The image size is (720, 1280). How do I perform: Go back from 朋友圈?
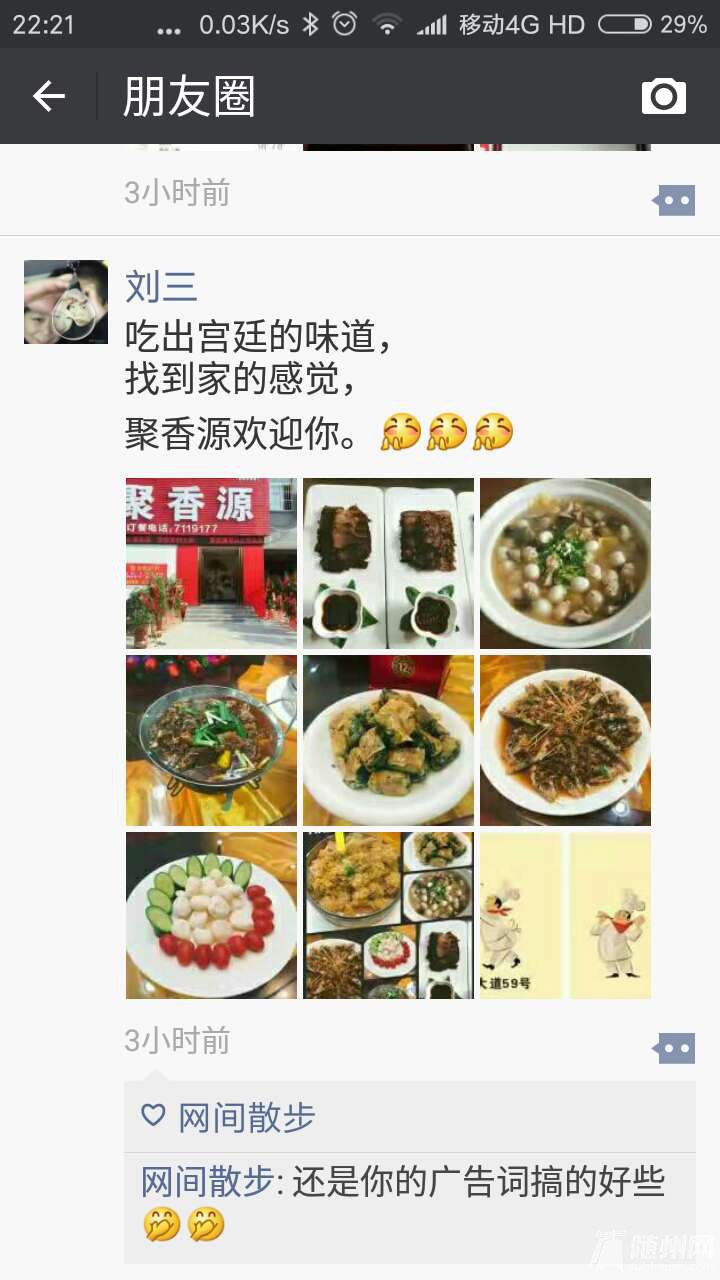48,96
